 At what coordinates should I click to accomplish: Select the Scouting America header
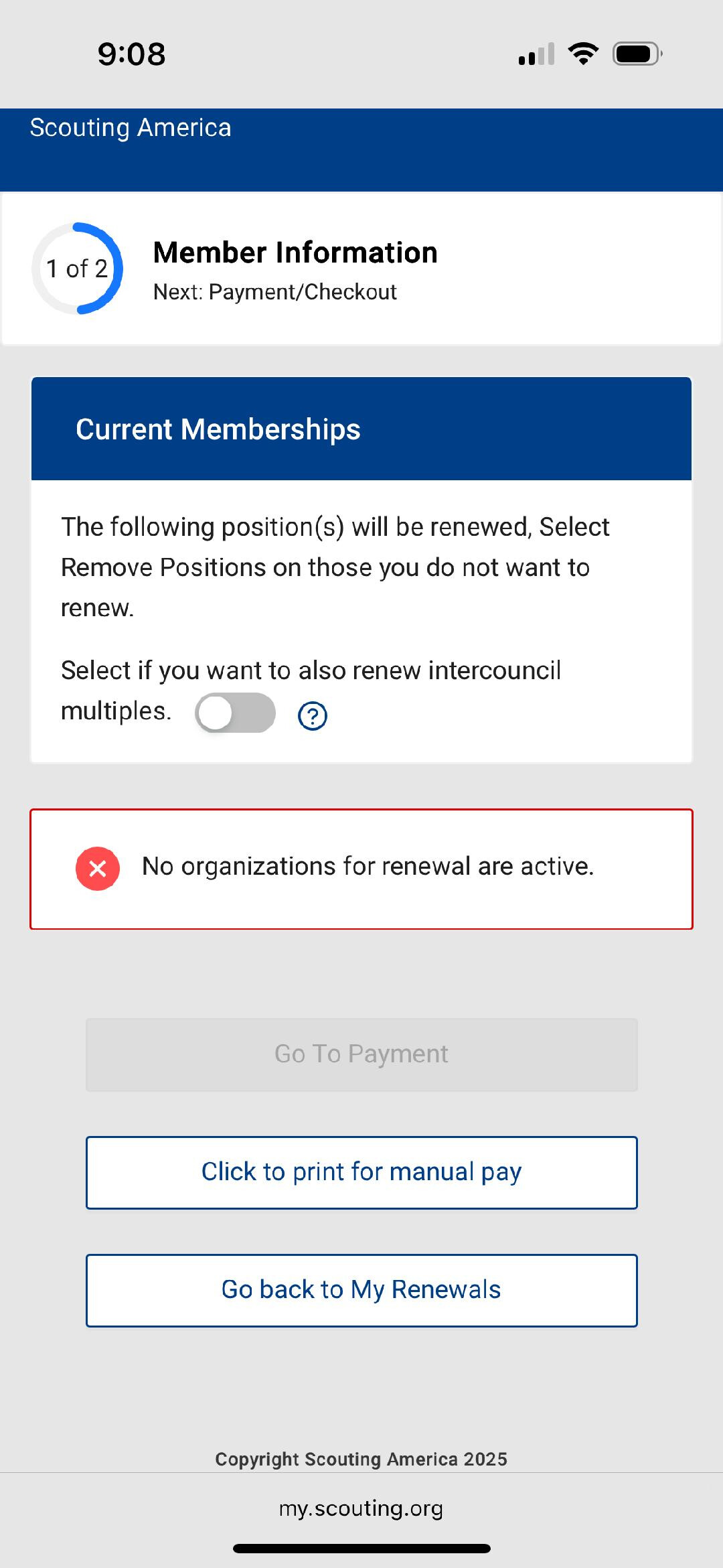click(x=130, y=127)
